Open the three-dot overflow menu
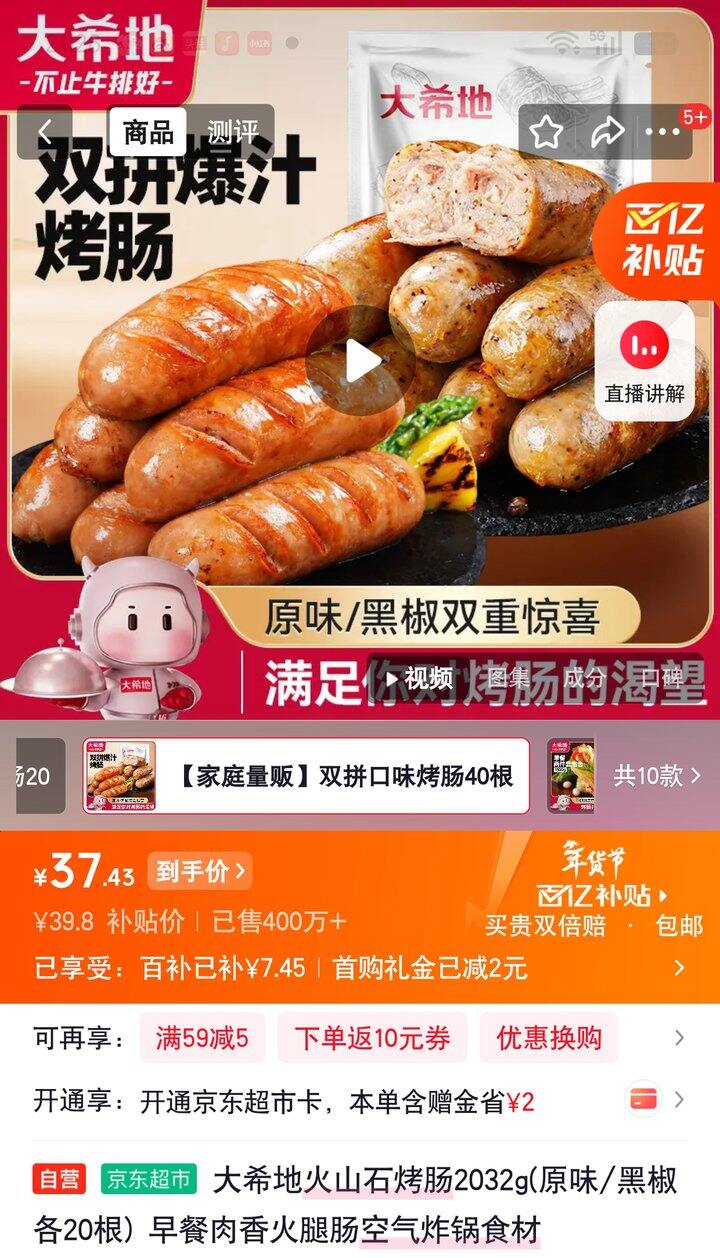The width and height of the screenshot is (720, 1258). point(662,132)
